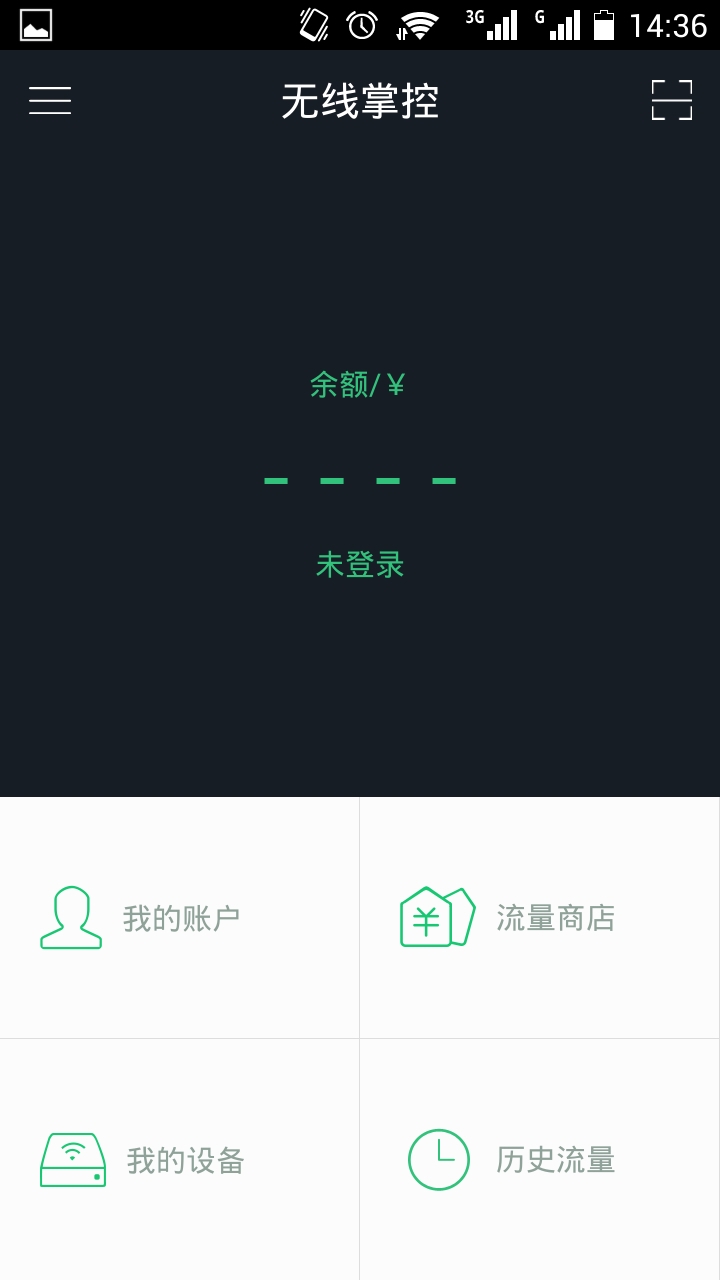Tap the Data Store (流量商店) yen icon
The height and width of the screenshot is (1280, 720).
[x=434, y=917]
